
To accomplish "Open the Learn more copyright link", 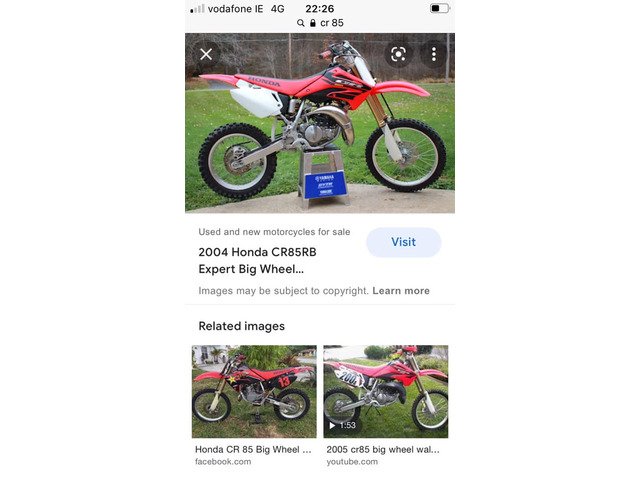I will point(401,291).
